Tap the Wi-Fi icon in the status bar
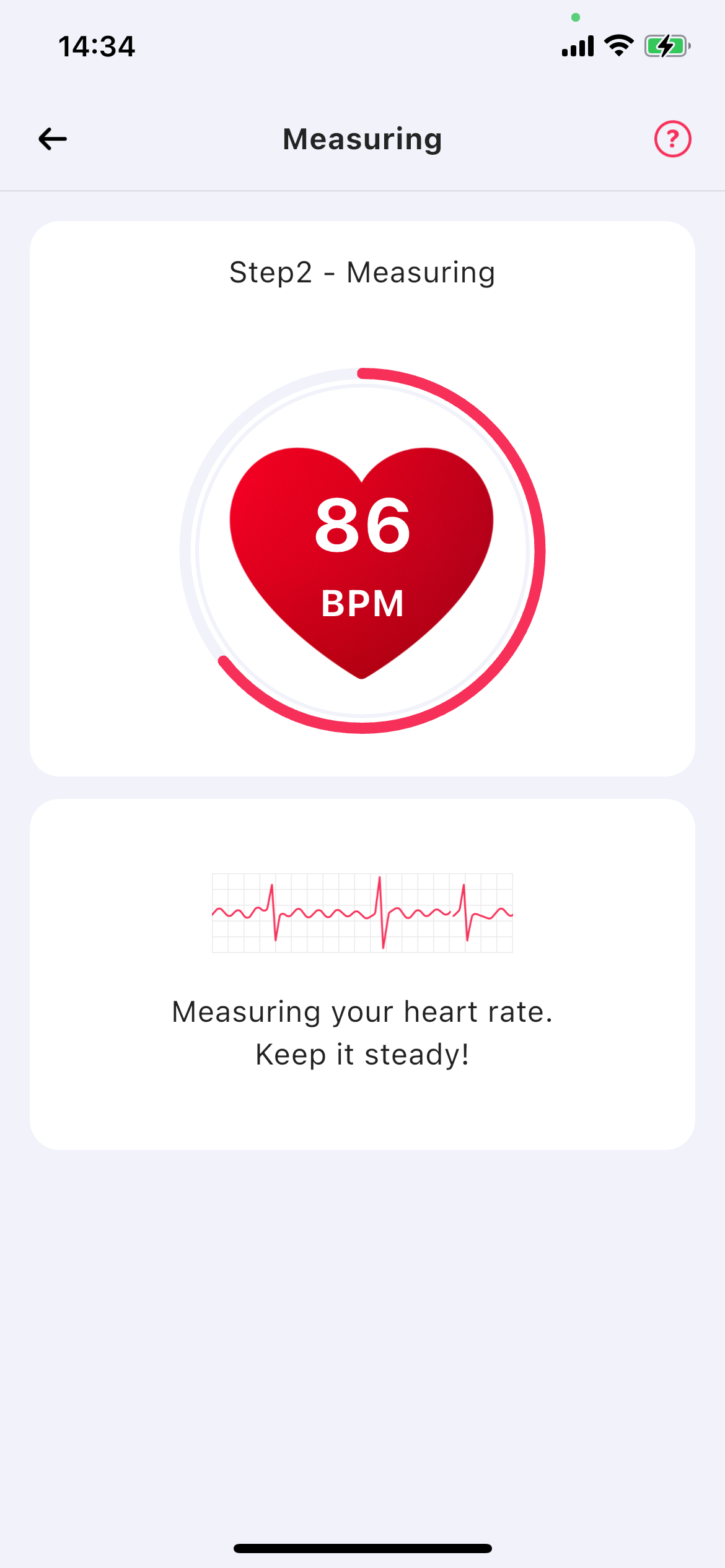Screen dimensions: 725x1568 click(x=617, y=45)
